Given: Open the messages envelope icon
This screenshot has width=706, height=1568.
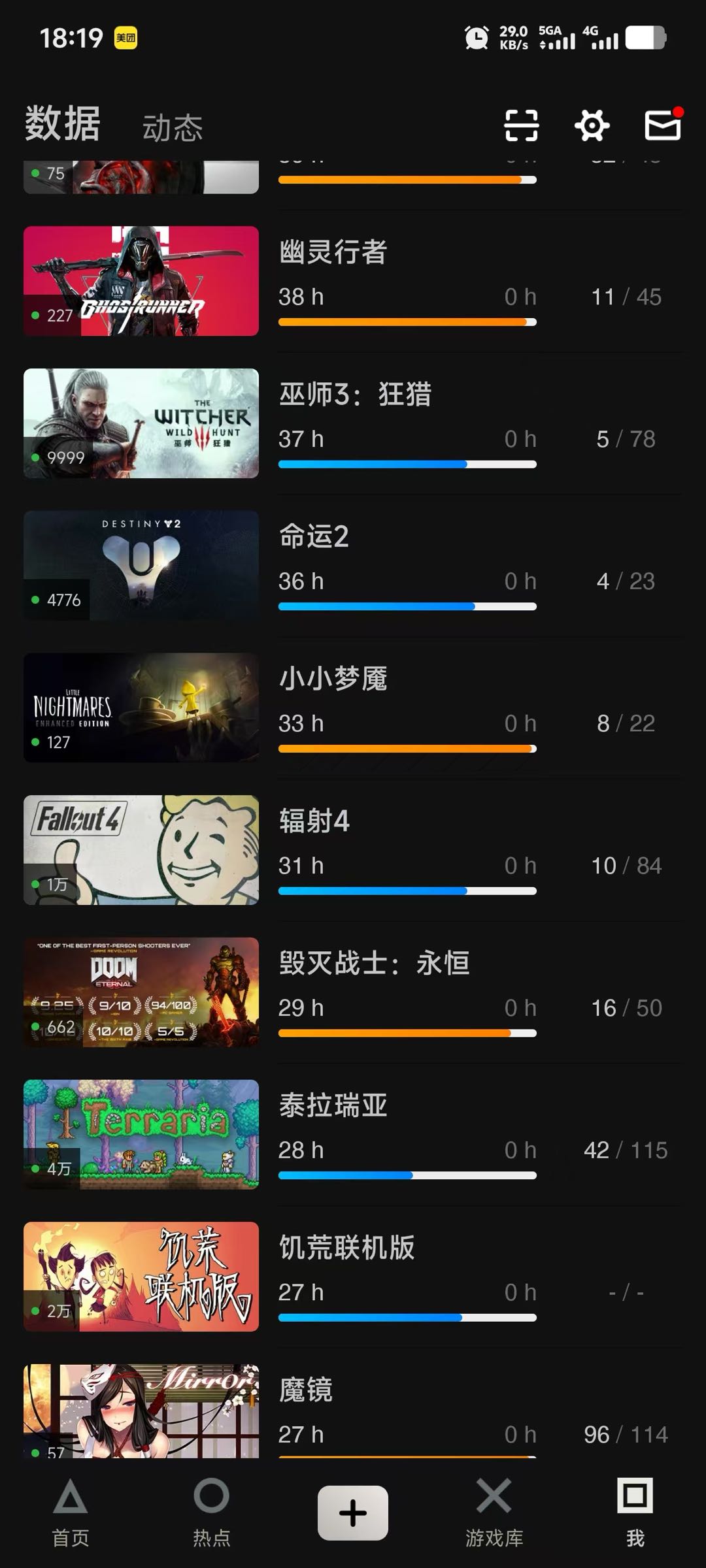Looking at the screenshot, I should point(663,125).
